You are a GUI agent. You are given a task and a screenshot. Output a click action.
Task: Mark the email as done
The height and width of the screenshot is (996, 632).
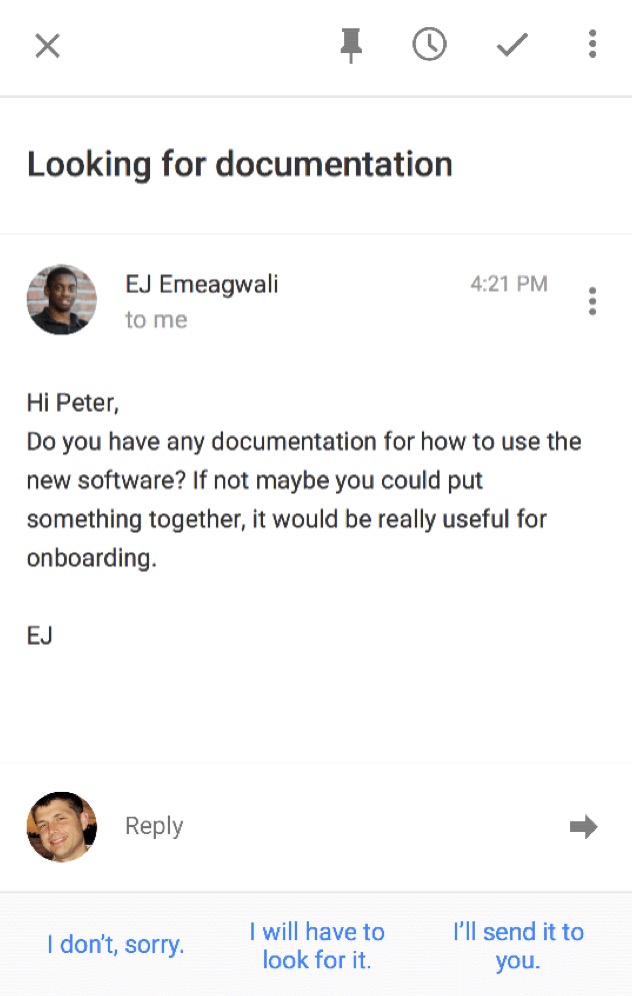tap(512, 45)
